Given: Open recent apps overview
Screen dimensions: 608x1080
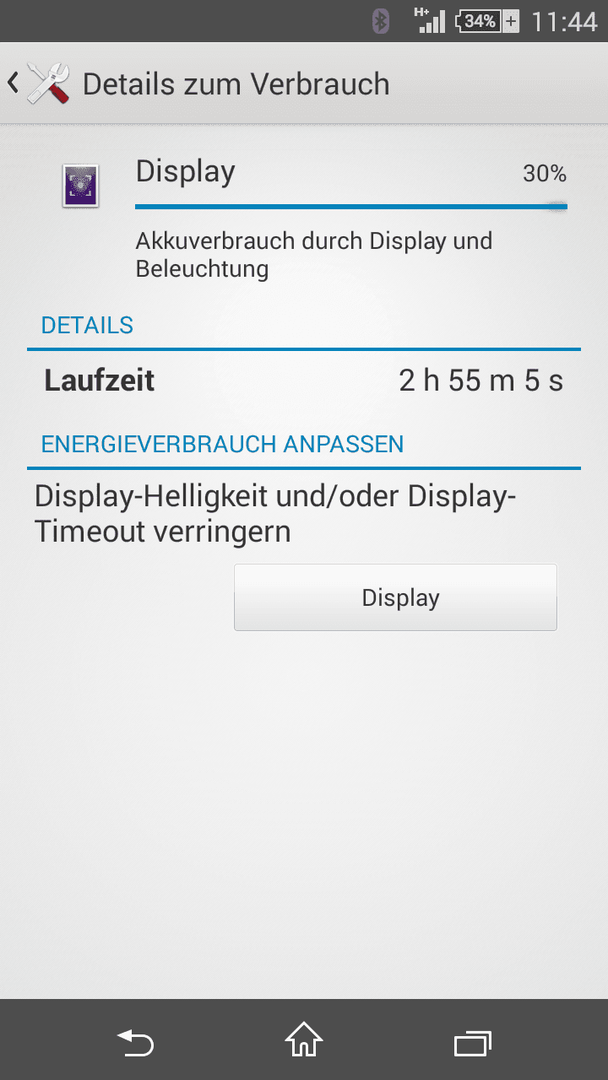Looking at the screenshot, I should pyautogui.click(x=473, y=1043).
